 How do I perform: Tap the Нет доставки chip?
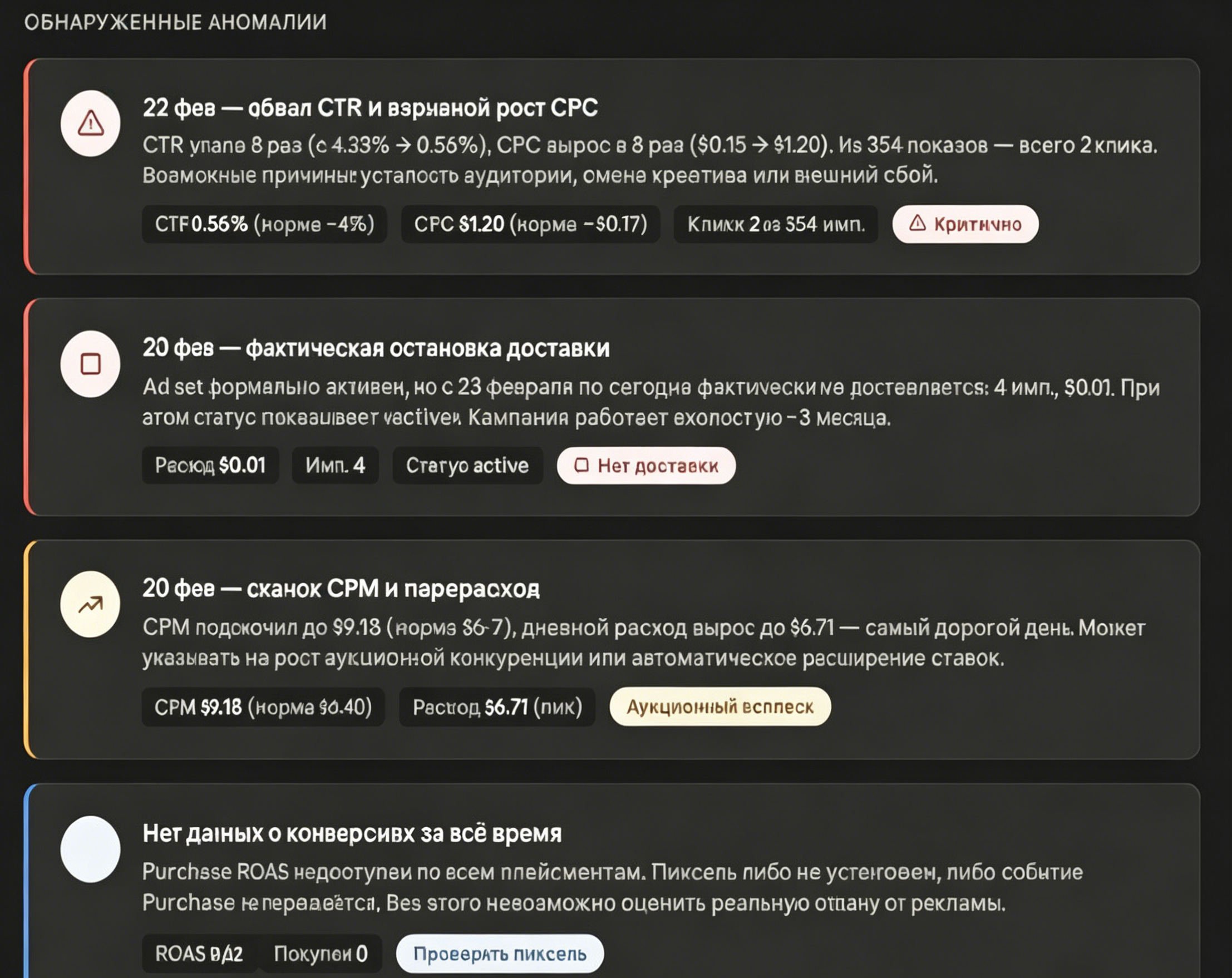point(646,466)
